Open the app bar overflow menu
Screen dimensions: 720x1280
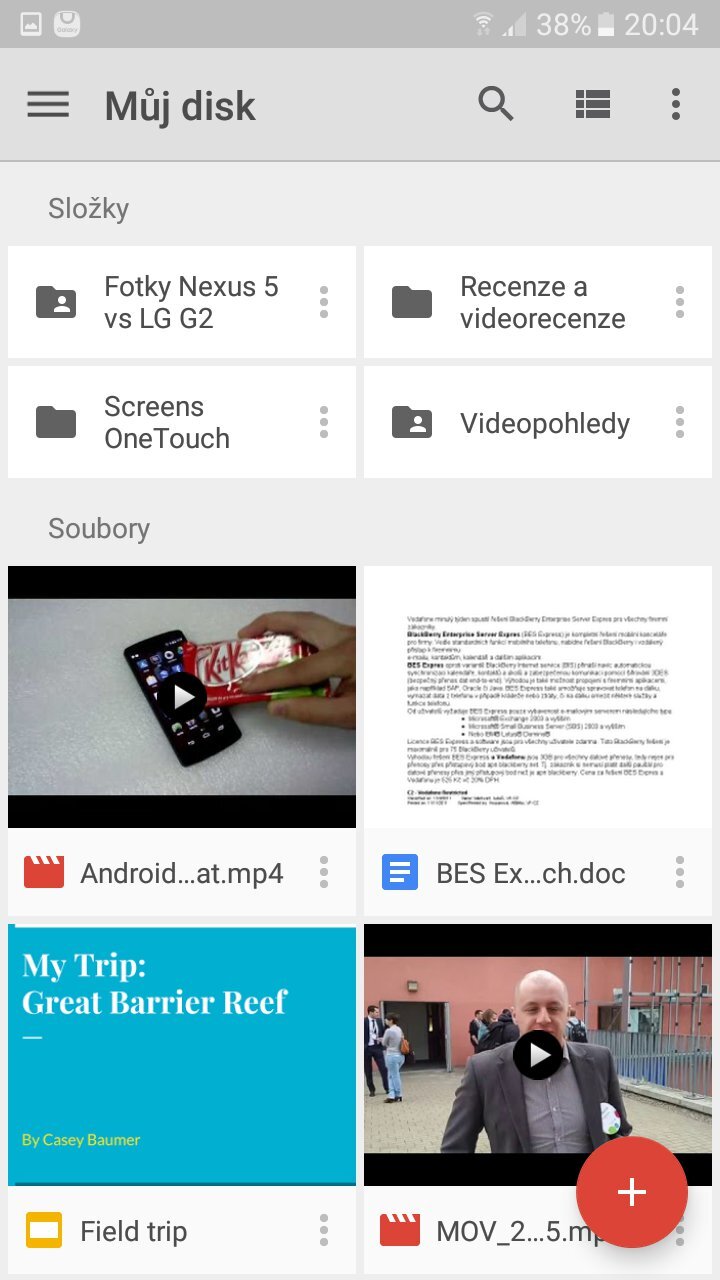pyautogui.click(x=676, y=104)
